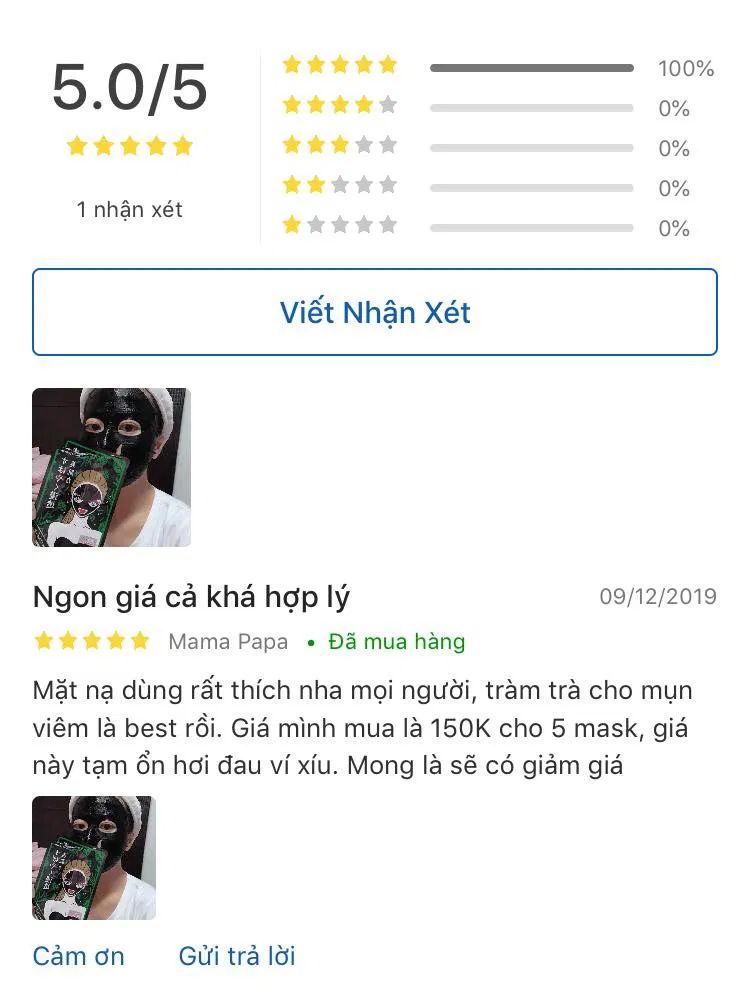This screenshot has width=750, height=991.
Task: Click the review date 09/12/2019
Action: tap(657, 595)
